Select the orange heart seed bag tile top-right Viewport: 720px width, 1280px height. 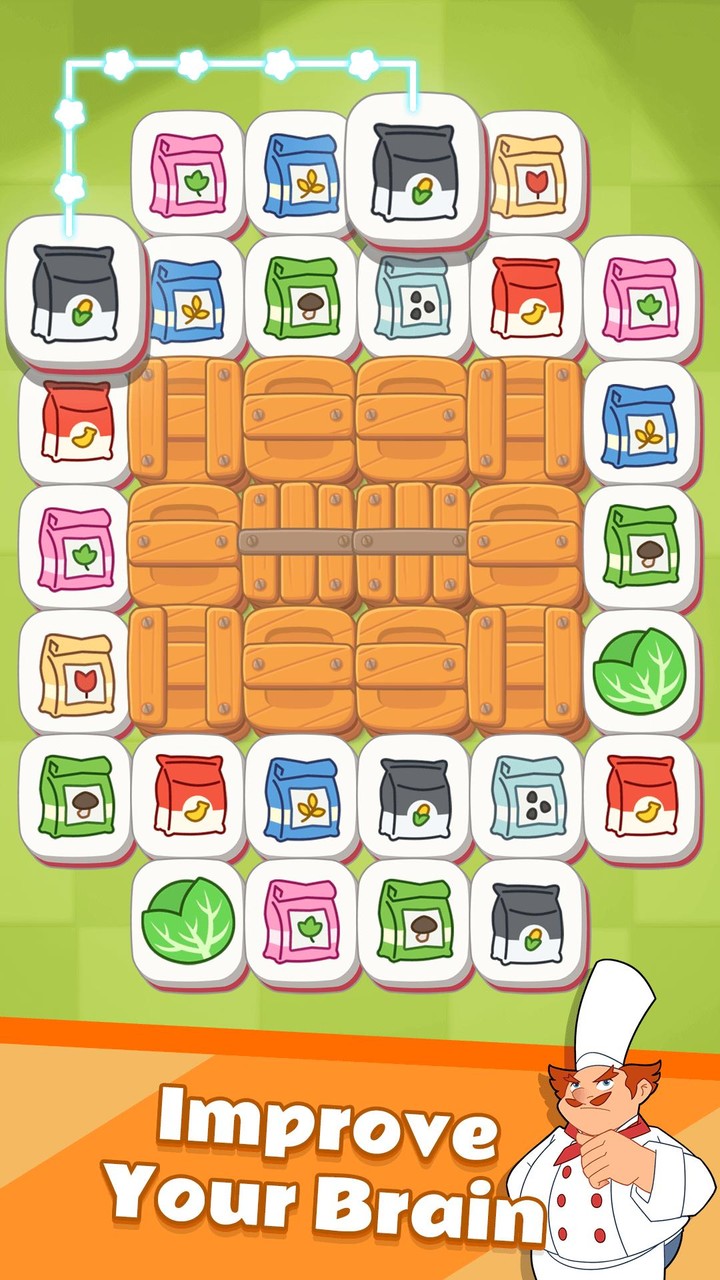[x=535, y=180]
